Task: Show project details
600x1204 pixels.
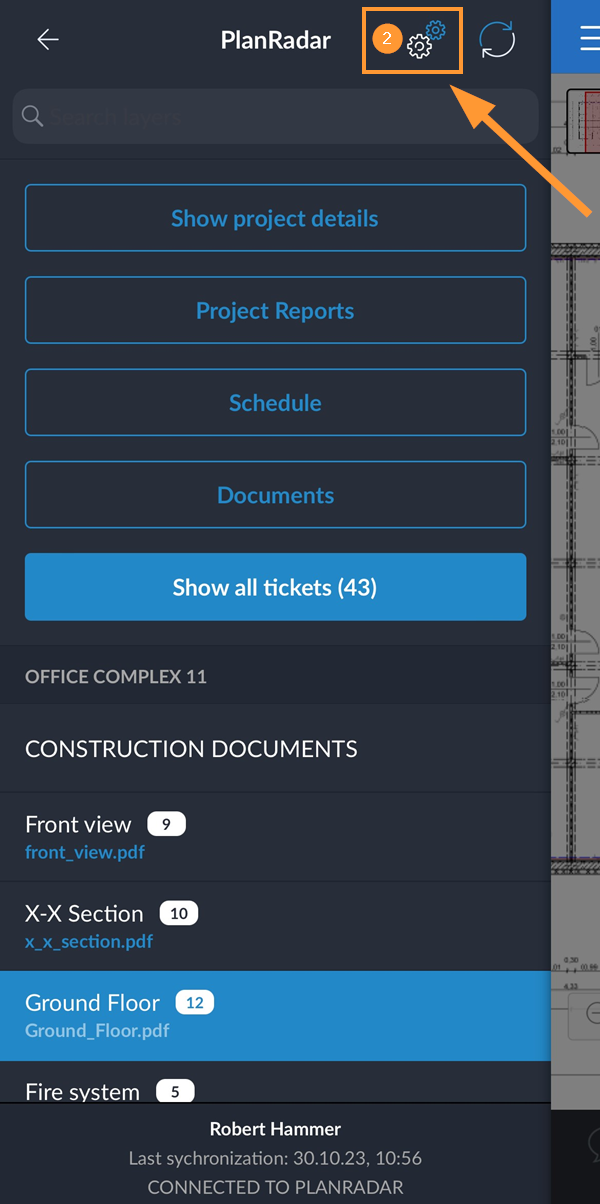Action: [x=275, y=218]
